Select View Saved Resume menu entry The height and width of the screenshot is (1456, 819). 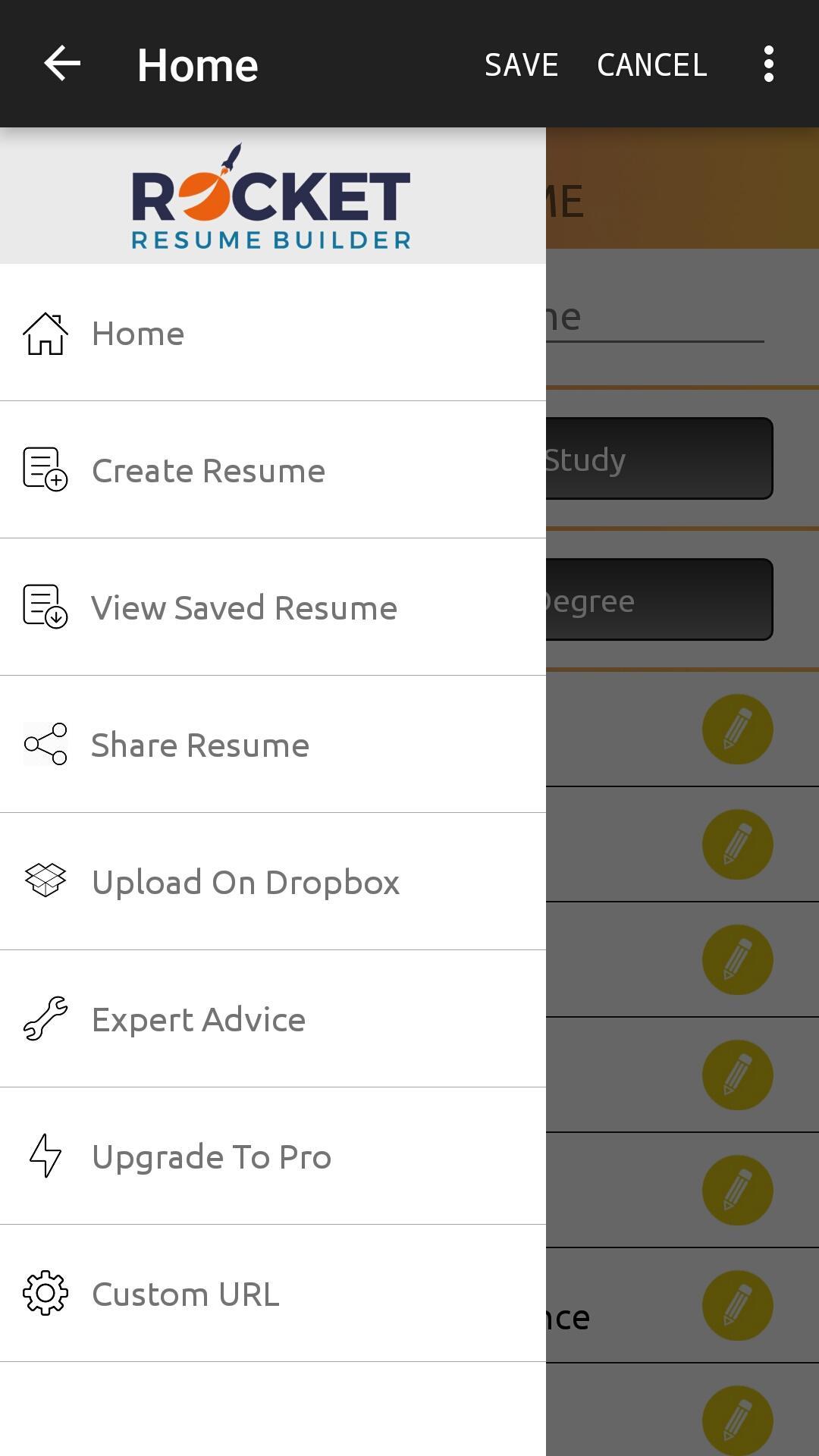(x=243, y=607)
